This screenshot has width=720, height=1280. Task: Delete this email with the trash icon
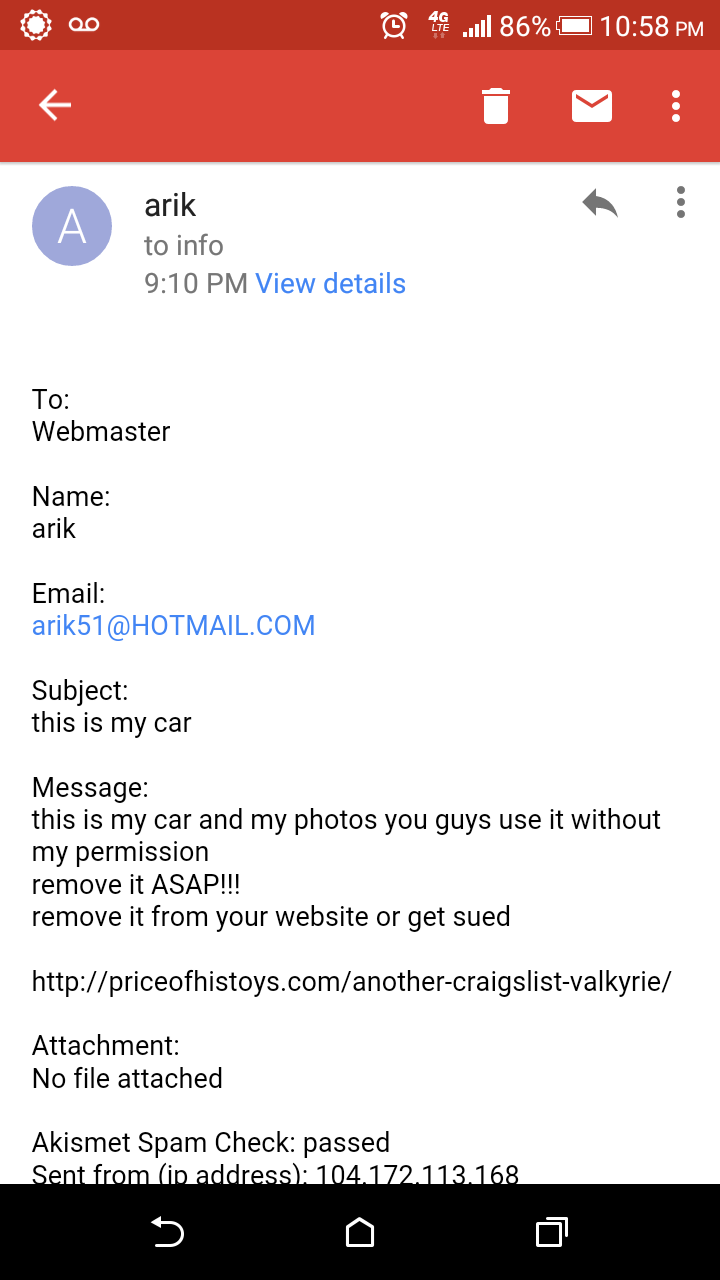click(496, 105)
